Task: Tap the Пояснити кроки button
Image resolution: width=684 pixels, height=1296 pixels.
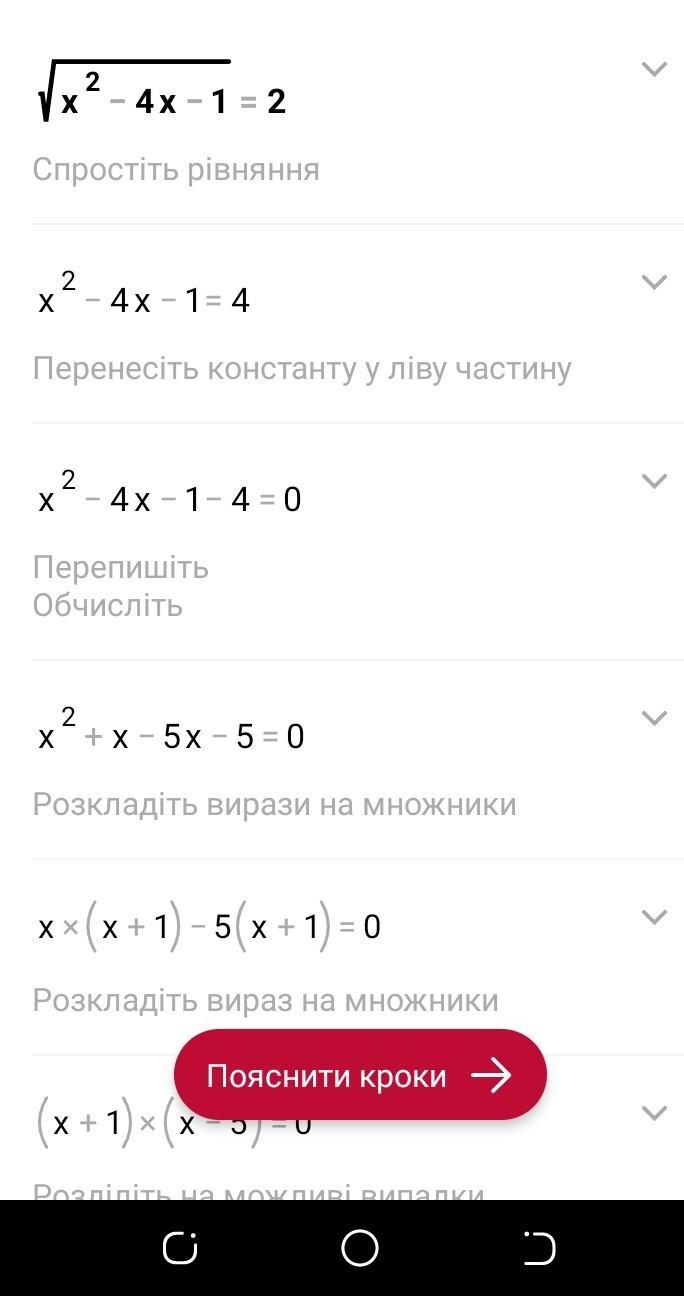Action: click(360, 1075)
